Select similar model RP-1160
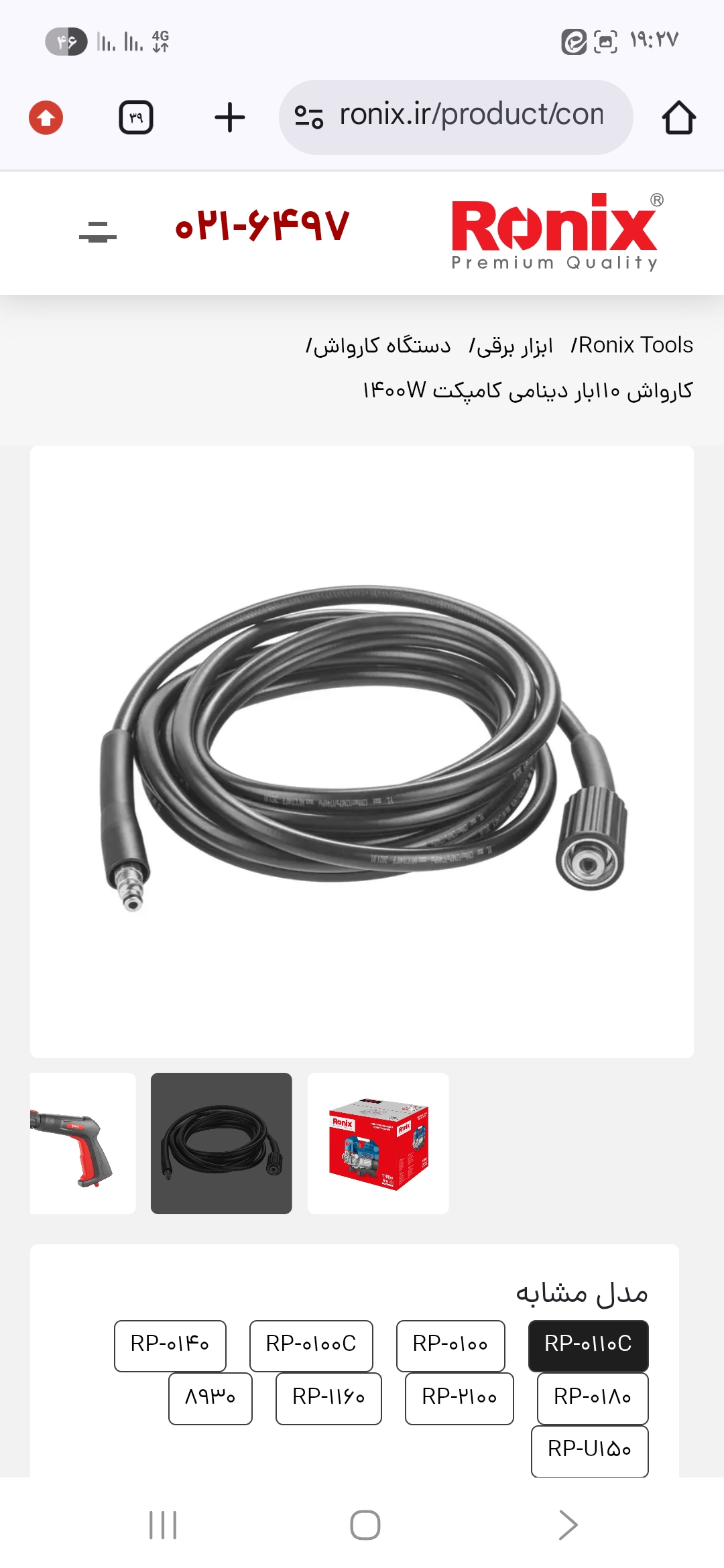Image resolution: width=724 pixels, height=1568 pixels. 328,1398
